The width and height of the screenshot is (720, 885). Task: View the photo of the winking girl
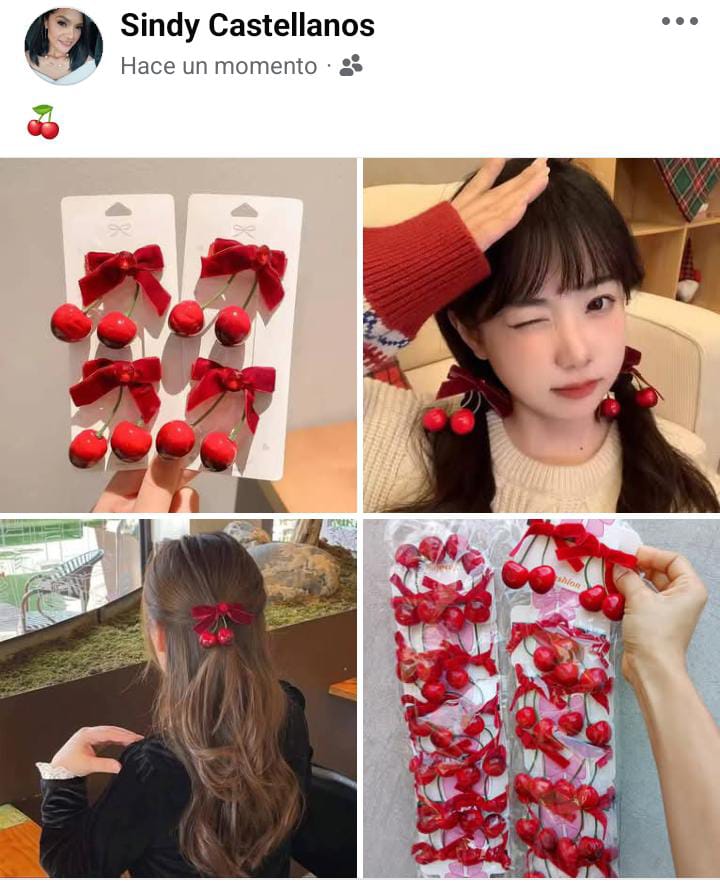[x=541, y=335]
